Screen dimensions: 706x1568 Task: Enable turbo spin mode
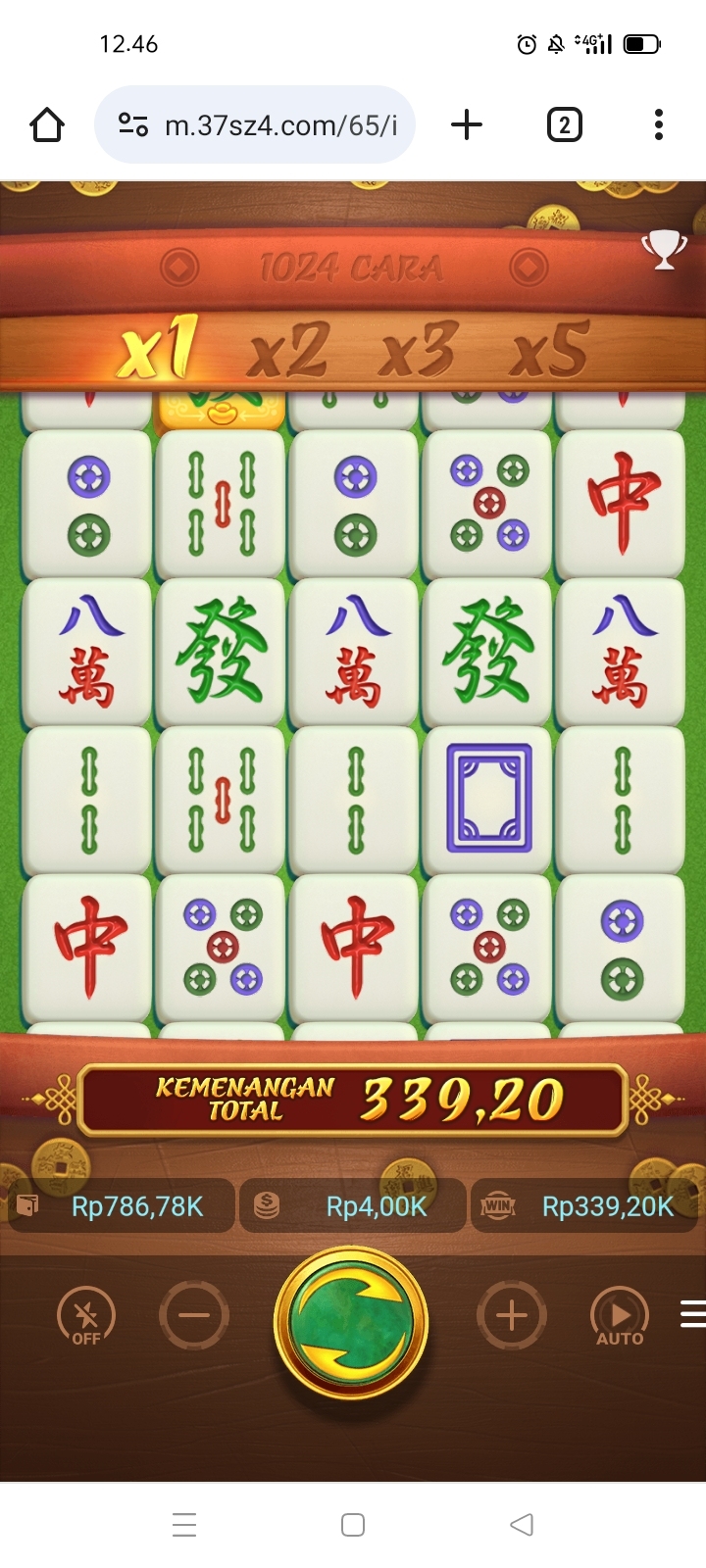pos(86,1316)
